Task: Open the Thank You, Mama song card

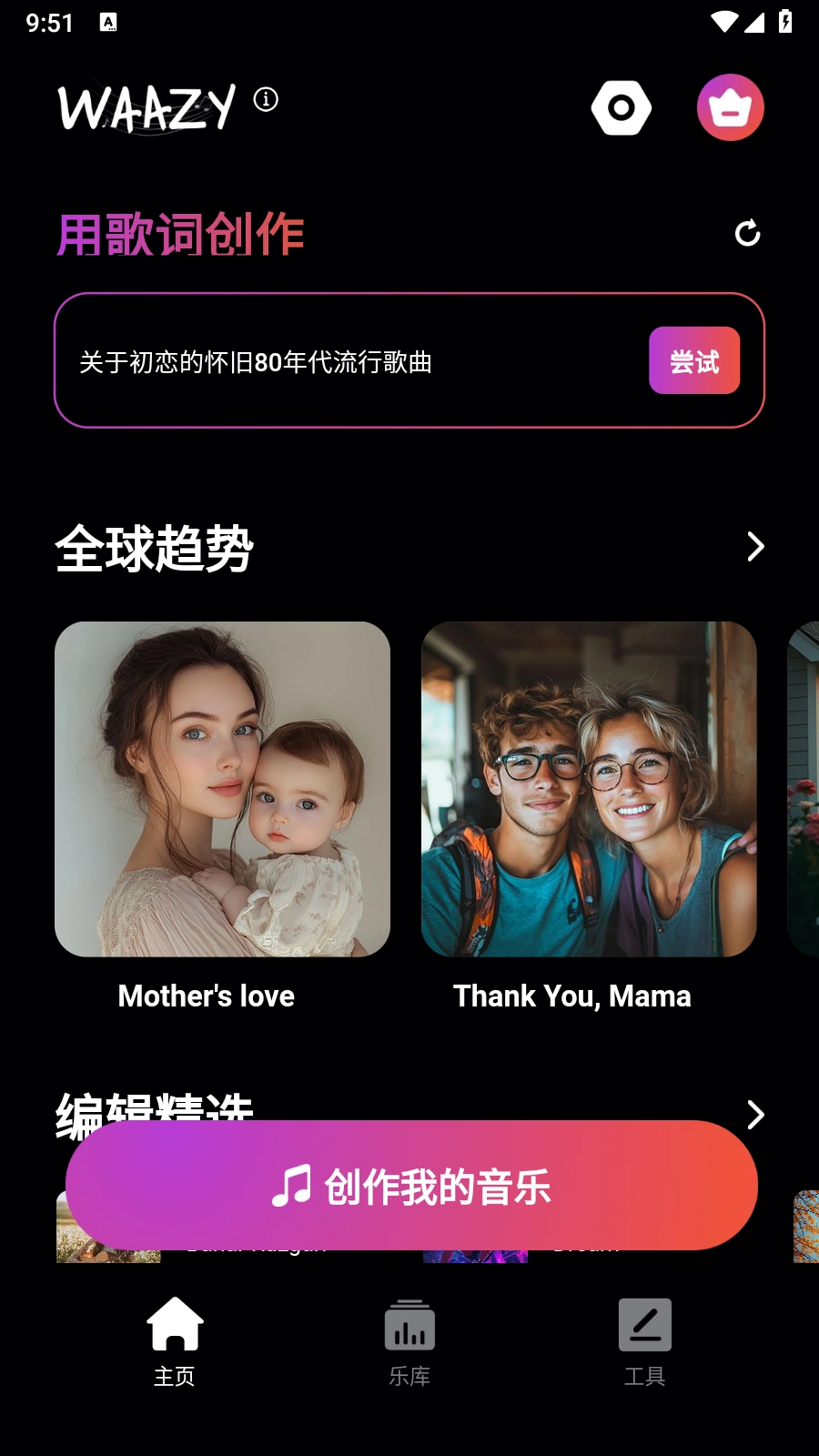Action: 589,789
